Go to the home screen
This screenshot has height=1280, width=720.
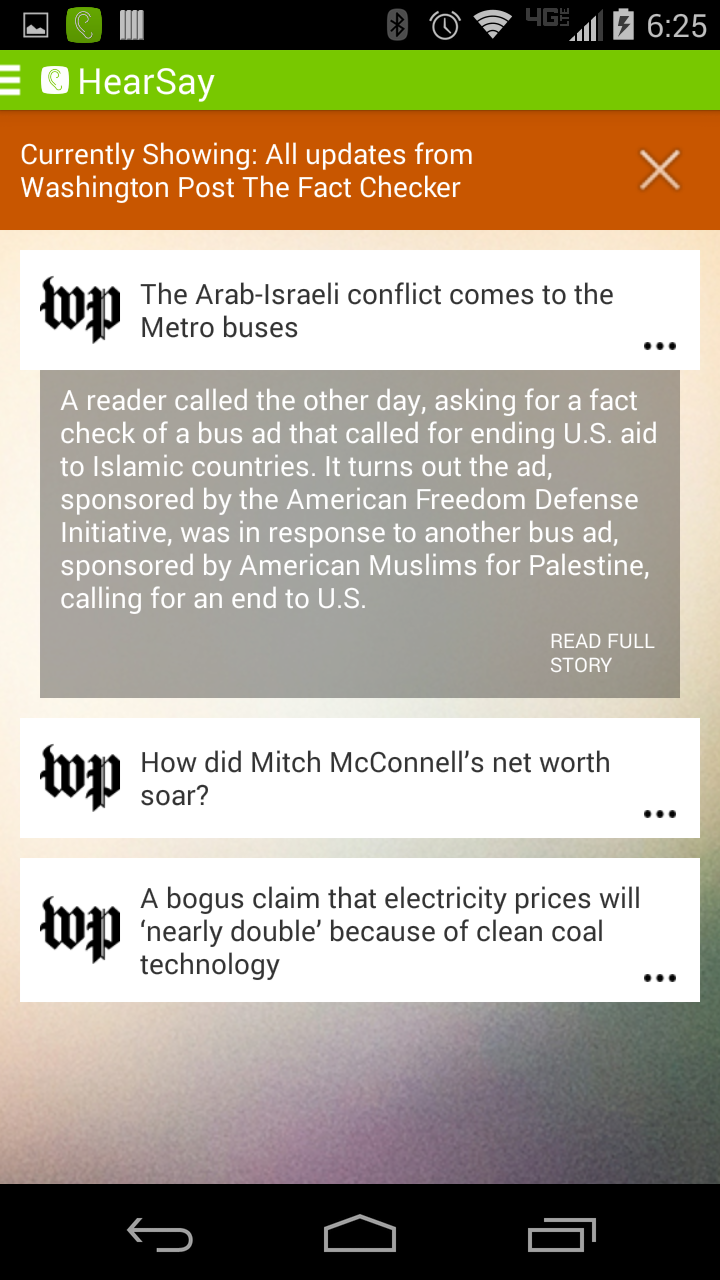360,1235
